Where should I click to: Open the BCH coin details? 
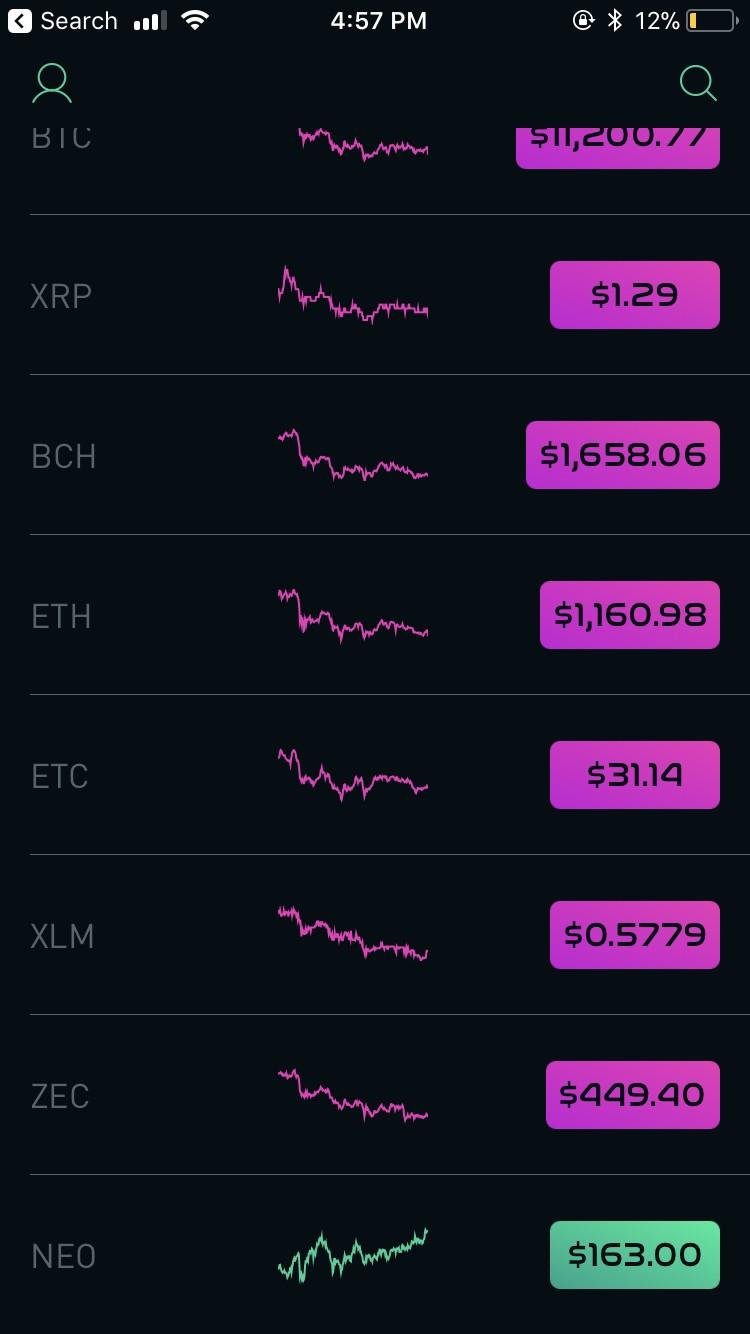[375, 455]
